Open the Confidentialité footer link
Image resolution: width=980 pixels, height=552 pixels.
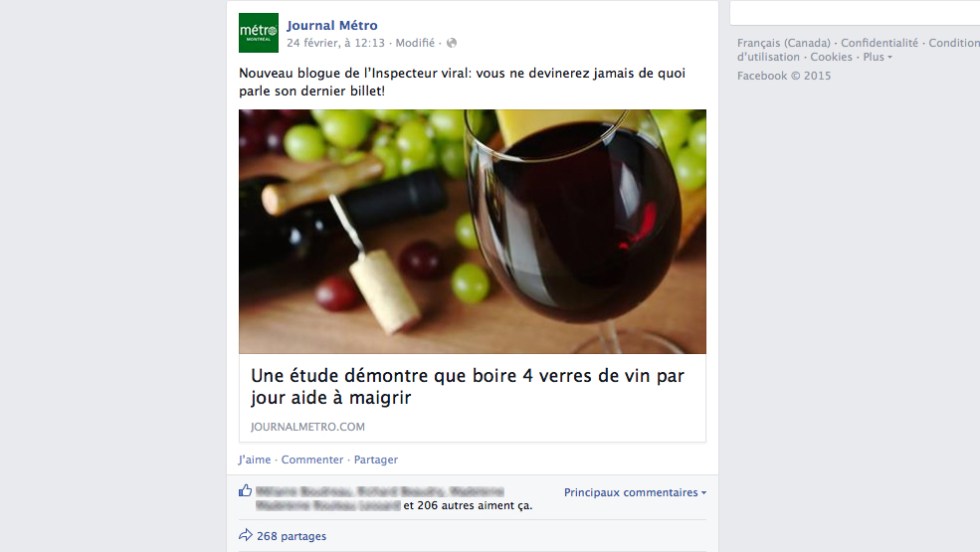[x=879, y=43]
